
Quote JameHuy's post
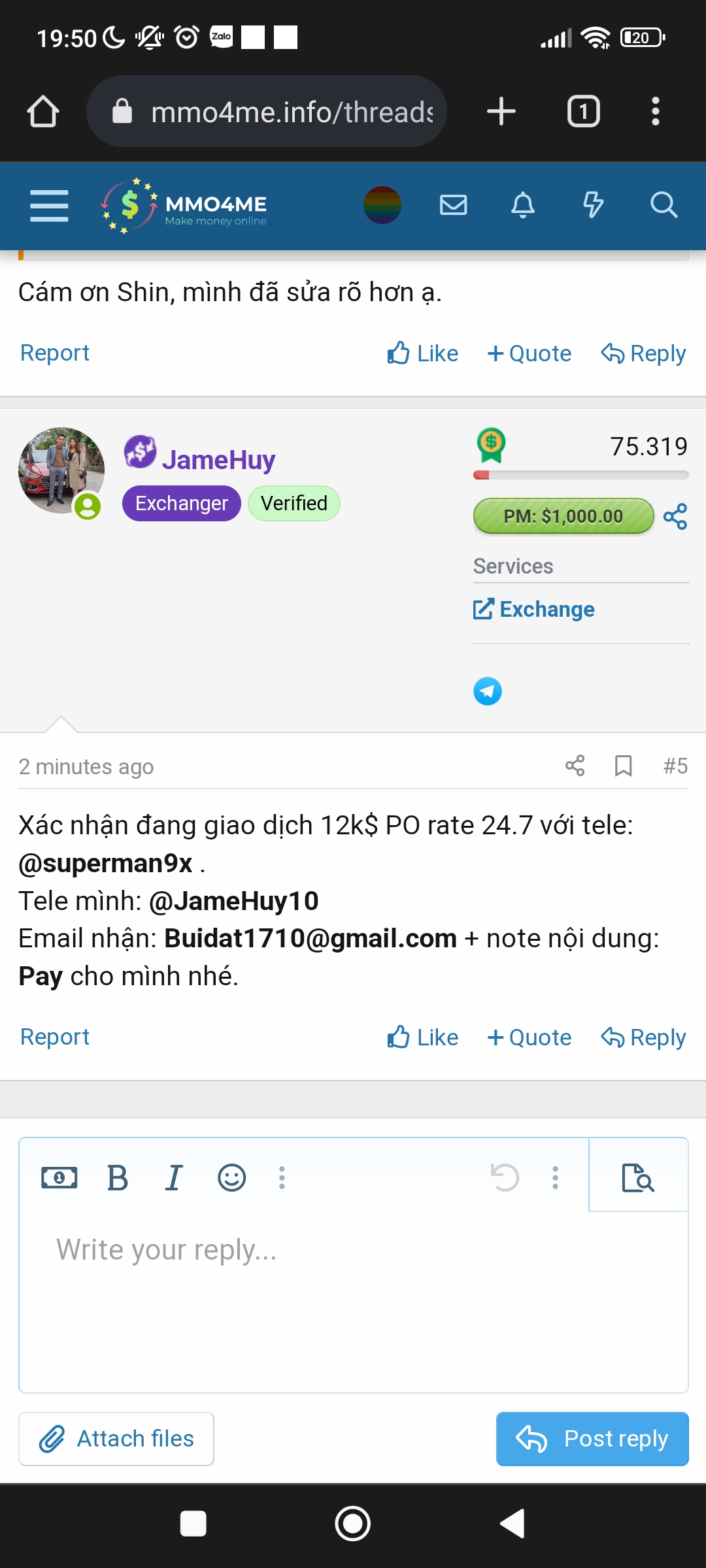[529, 1037]
